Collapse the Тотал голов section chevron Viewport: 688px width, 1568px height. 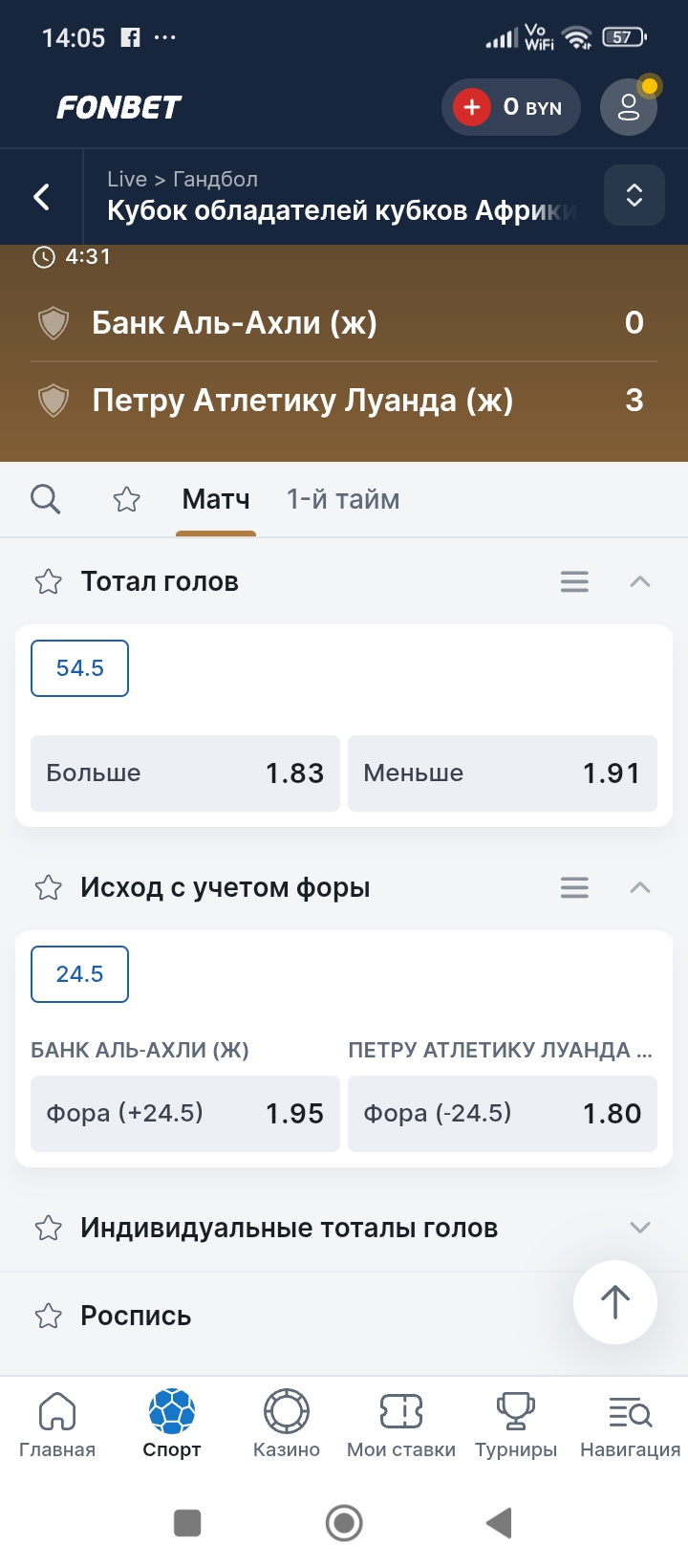coord(641,580)
